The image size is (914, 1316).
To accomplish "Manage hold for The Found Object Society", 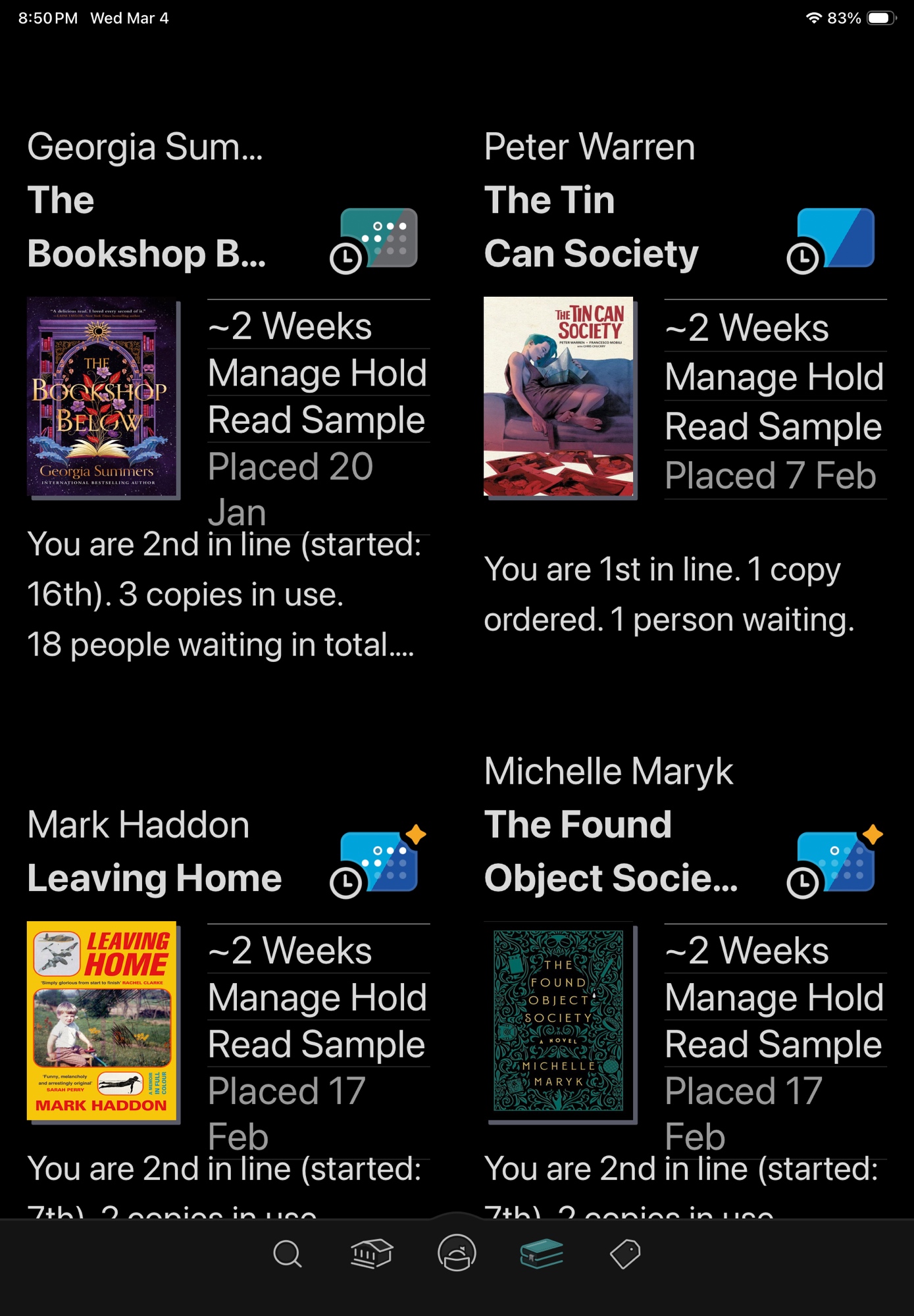I will (774, 998).
